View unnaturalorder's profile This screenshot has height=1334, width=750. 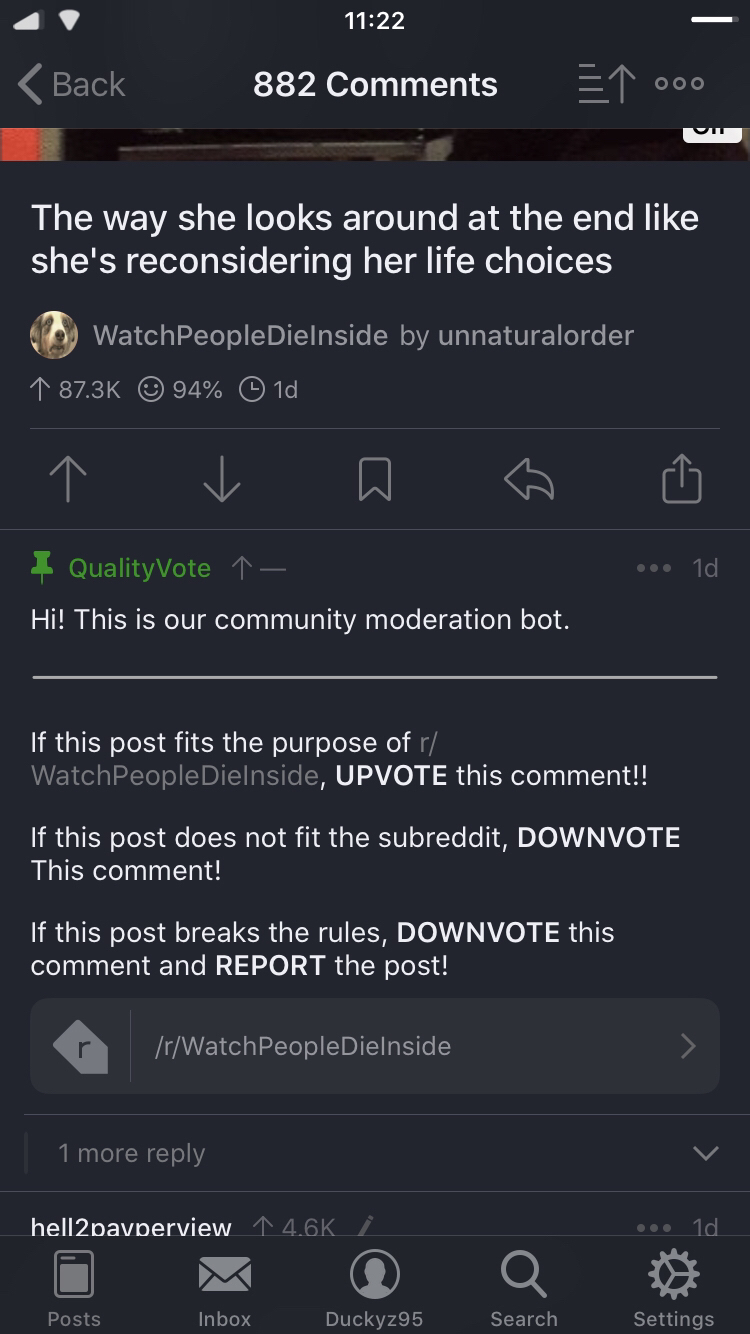point(536,335)
